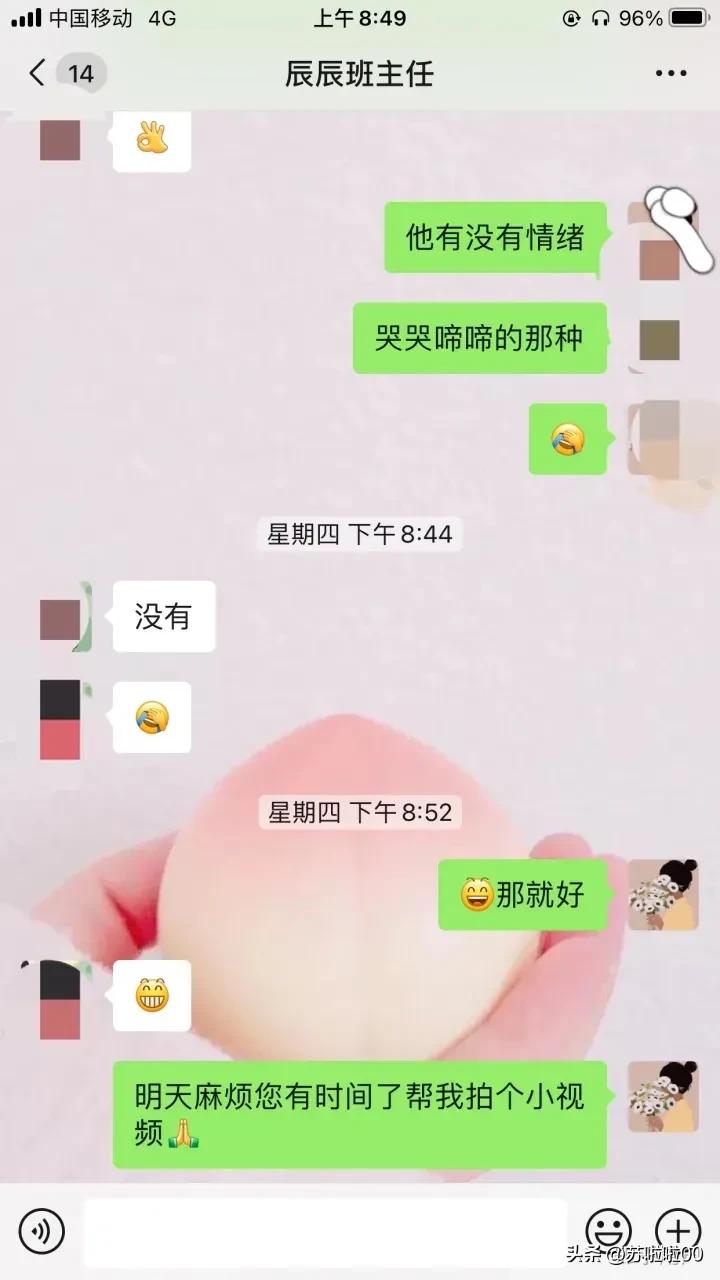Tap the laughing-crying emoji sticker you sent

(x=568, y=440)
